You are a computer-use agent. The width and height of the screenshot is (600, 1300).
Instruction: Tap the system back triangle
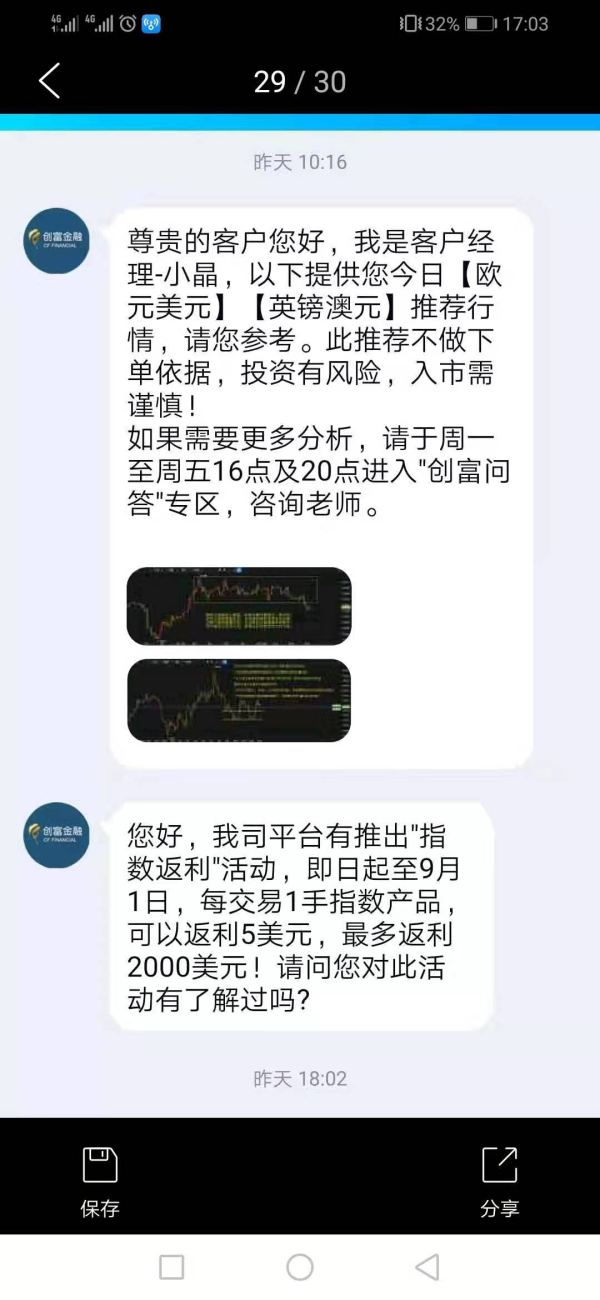point(427,1267)
